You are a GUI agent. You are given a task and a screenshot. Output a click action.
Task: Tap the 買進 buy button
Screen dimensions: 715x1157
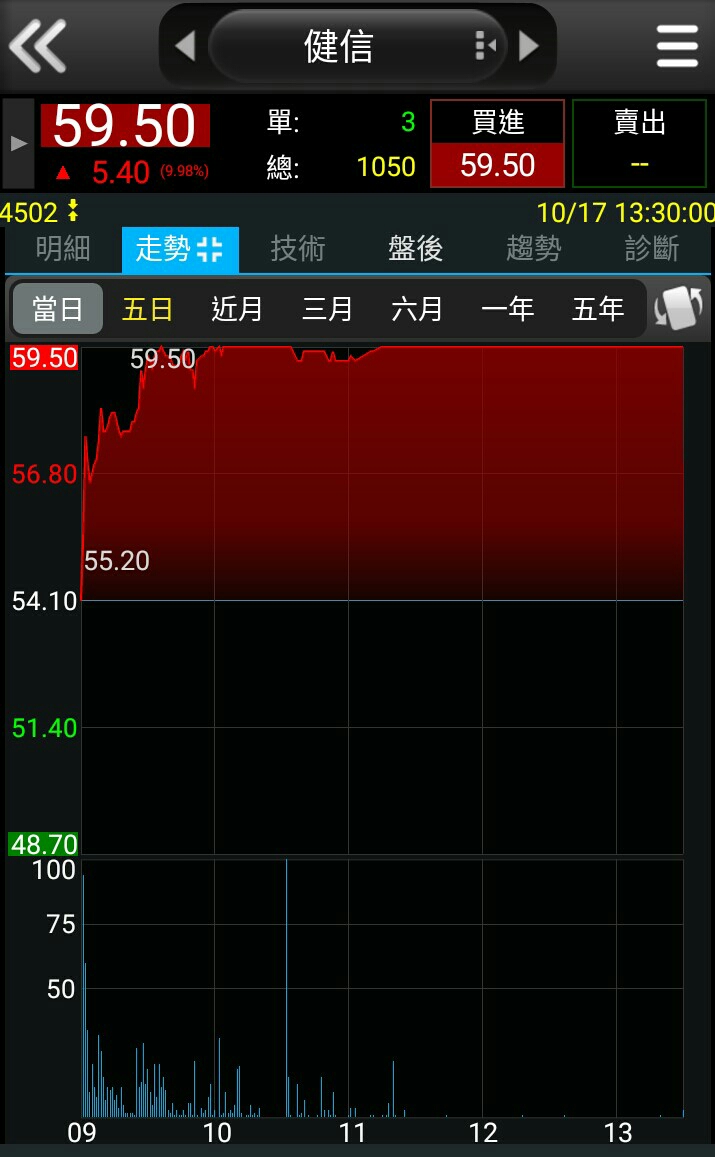point(497,143)
